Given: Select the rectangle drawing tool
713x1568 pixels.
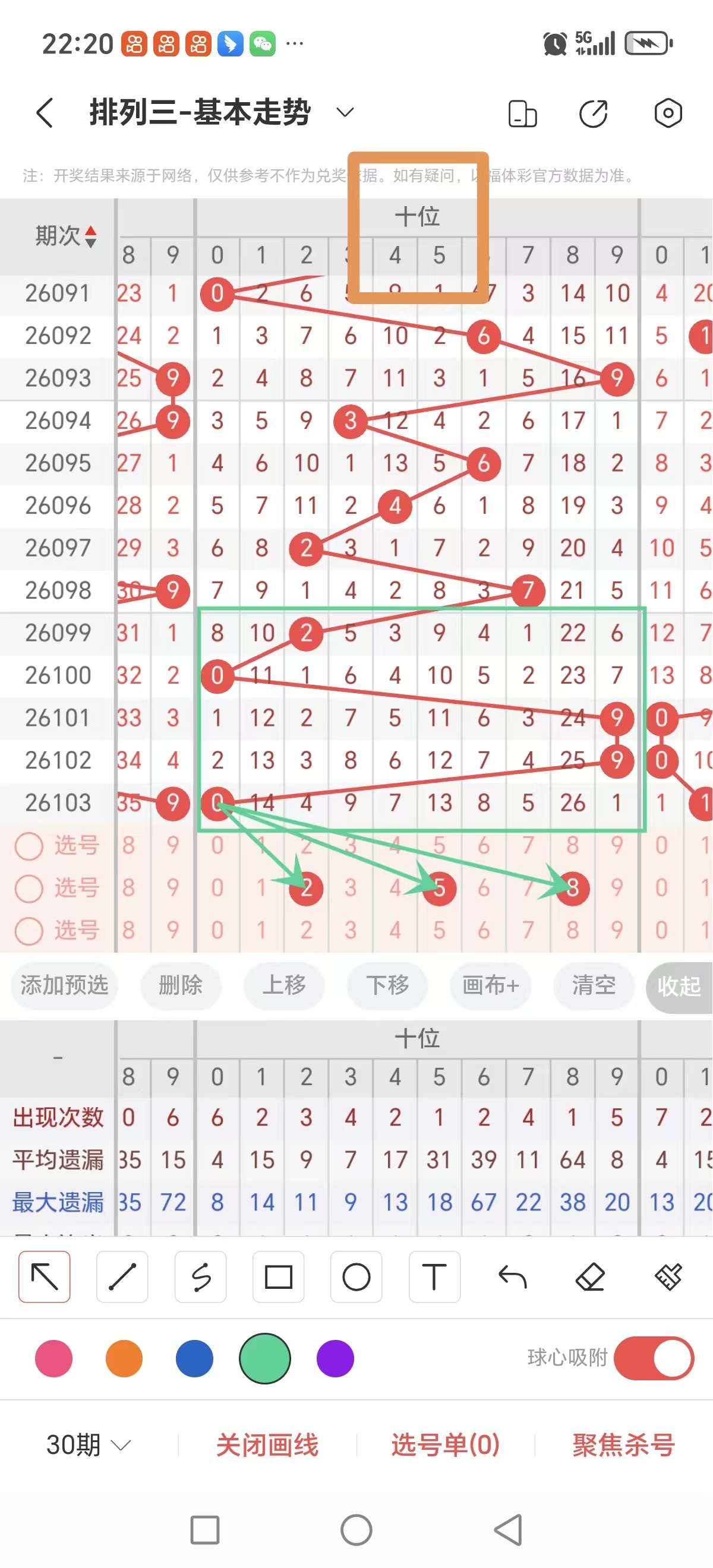Looking at the screenshot, I should point(278,1278).
